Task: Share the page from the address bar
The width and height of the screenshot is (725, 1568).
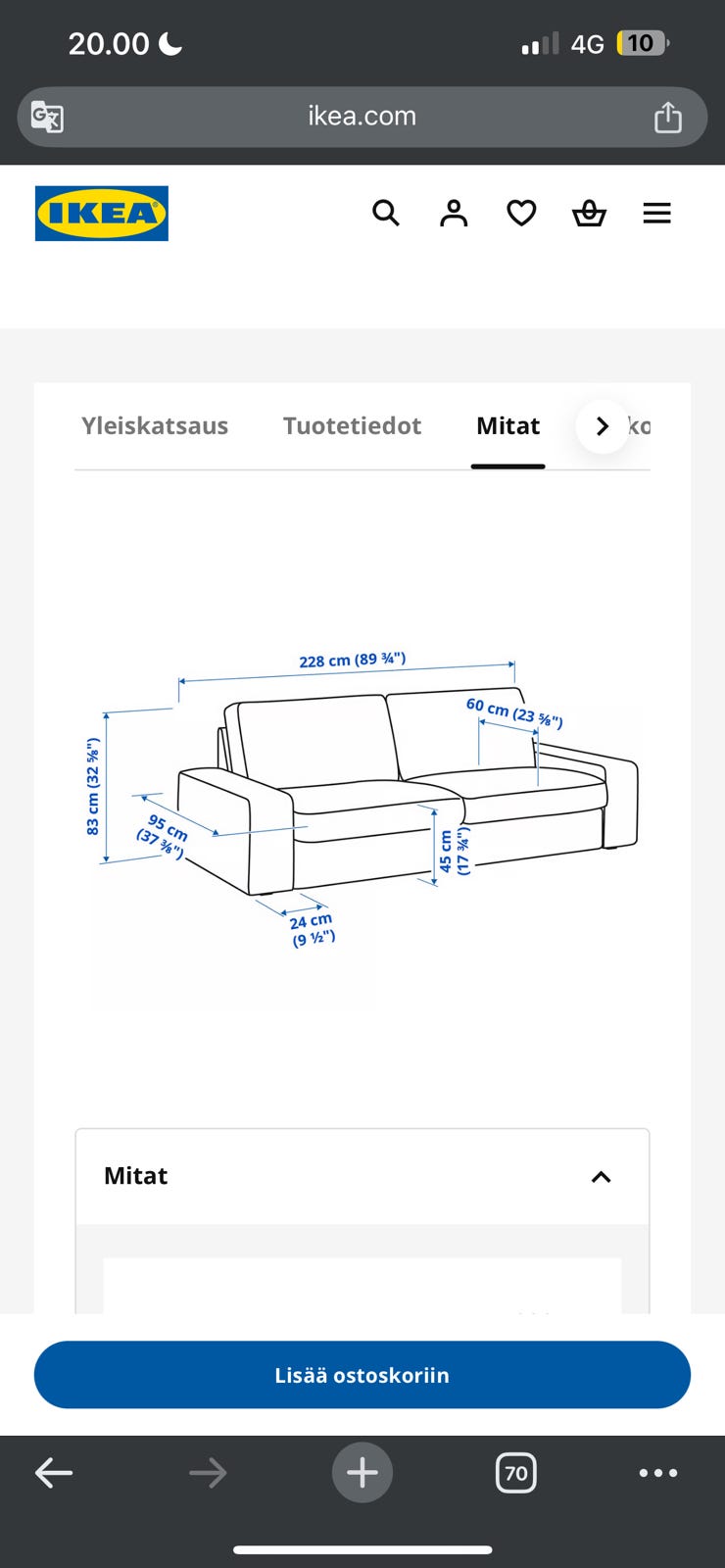Action: coord(668,117)
